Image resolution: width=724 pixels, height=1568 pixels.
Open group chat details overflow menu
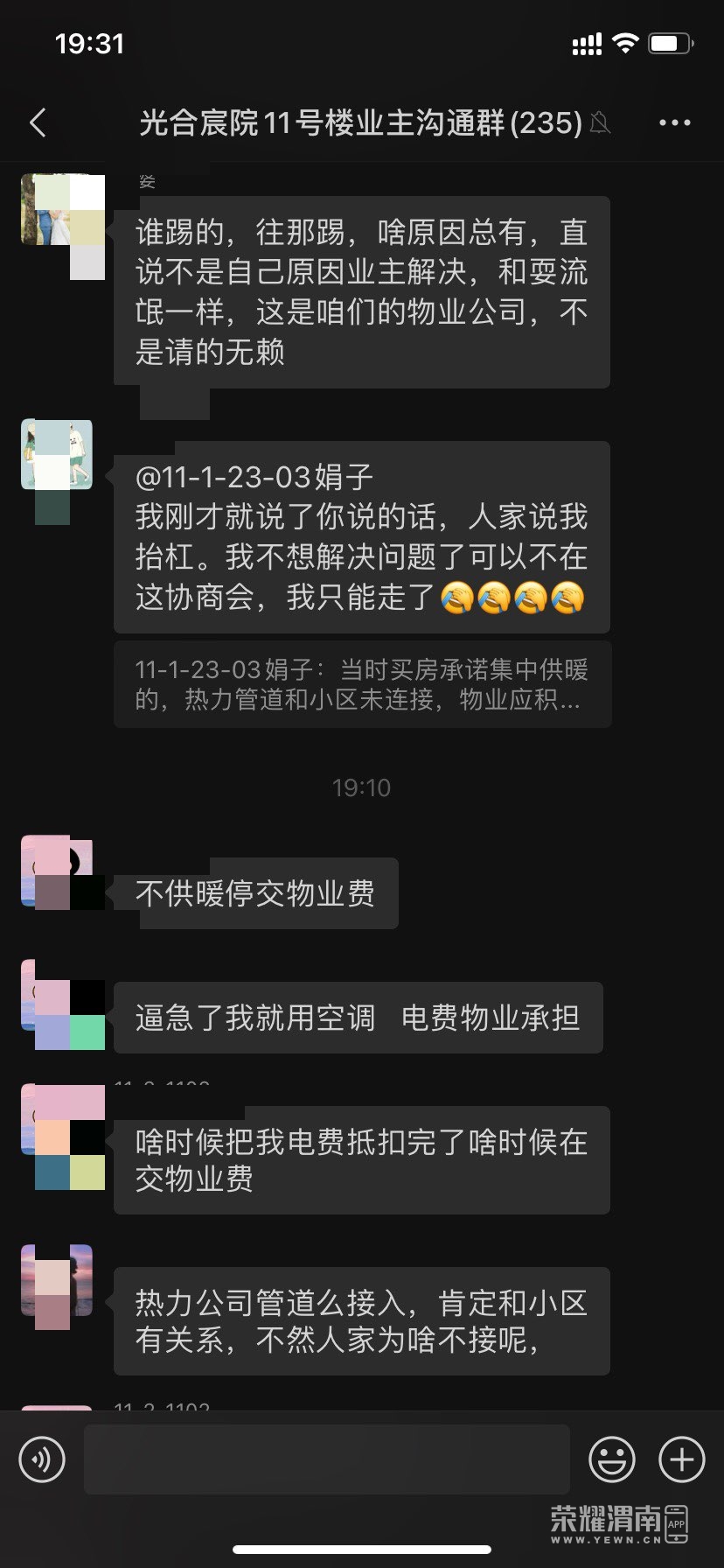(674, 123)
